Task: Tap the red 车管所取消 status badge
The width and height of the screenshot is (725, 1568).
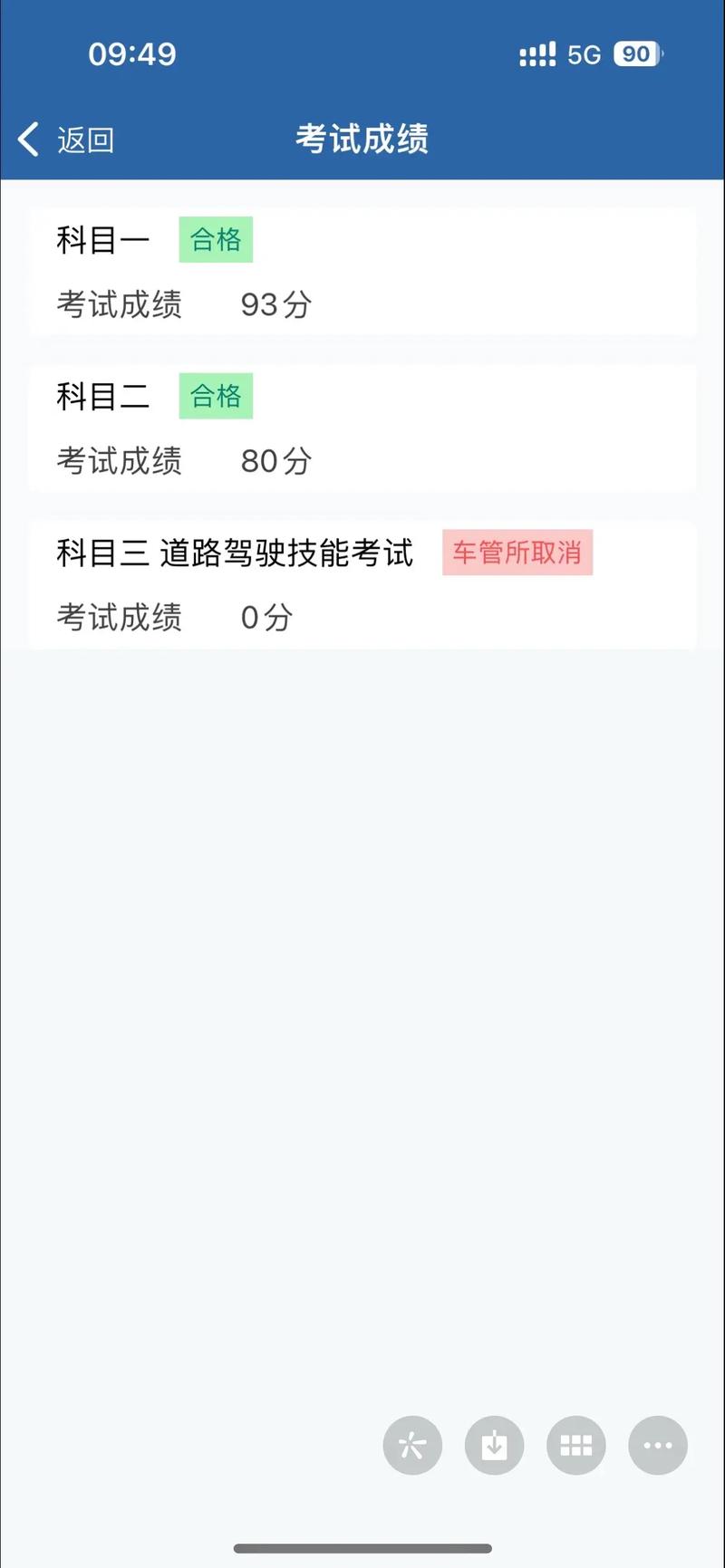Action: pyautogui.click(x=517, y=553)
